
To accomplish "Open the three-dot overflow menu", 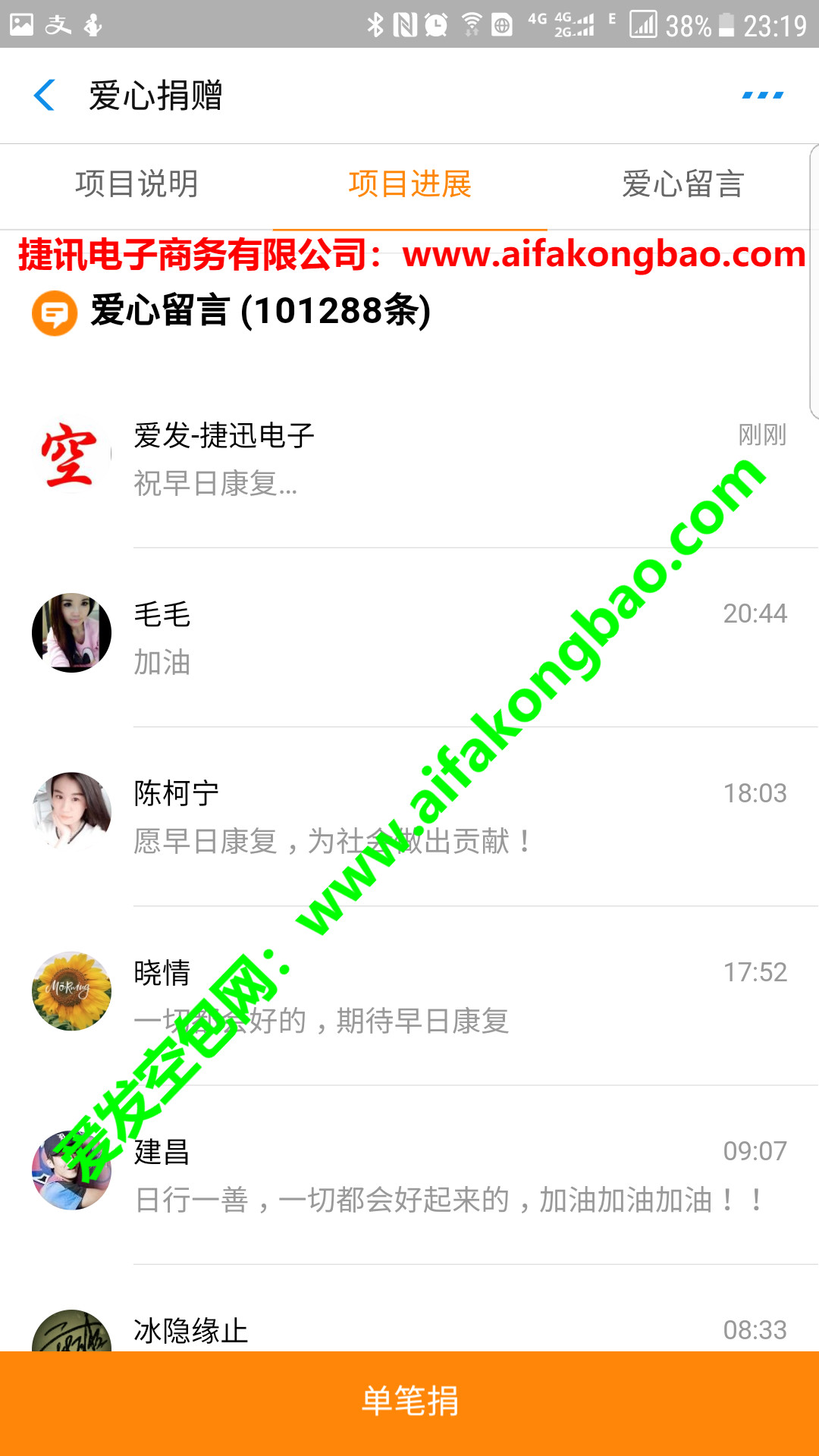I will pos(762,96).
